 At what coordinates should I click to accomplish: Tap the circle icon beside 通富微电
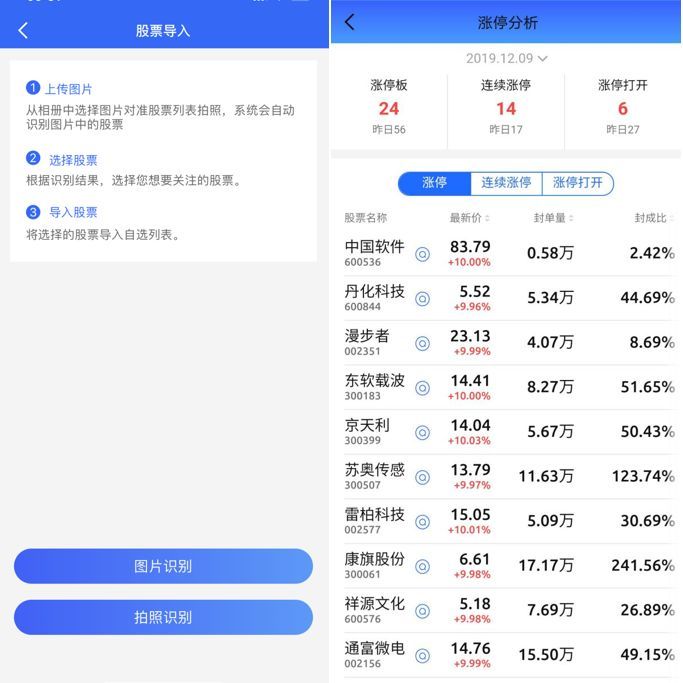tap(422, 655)
